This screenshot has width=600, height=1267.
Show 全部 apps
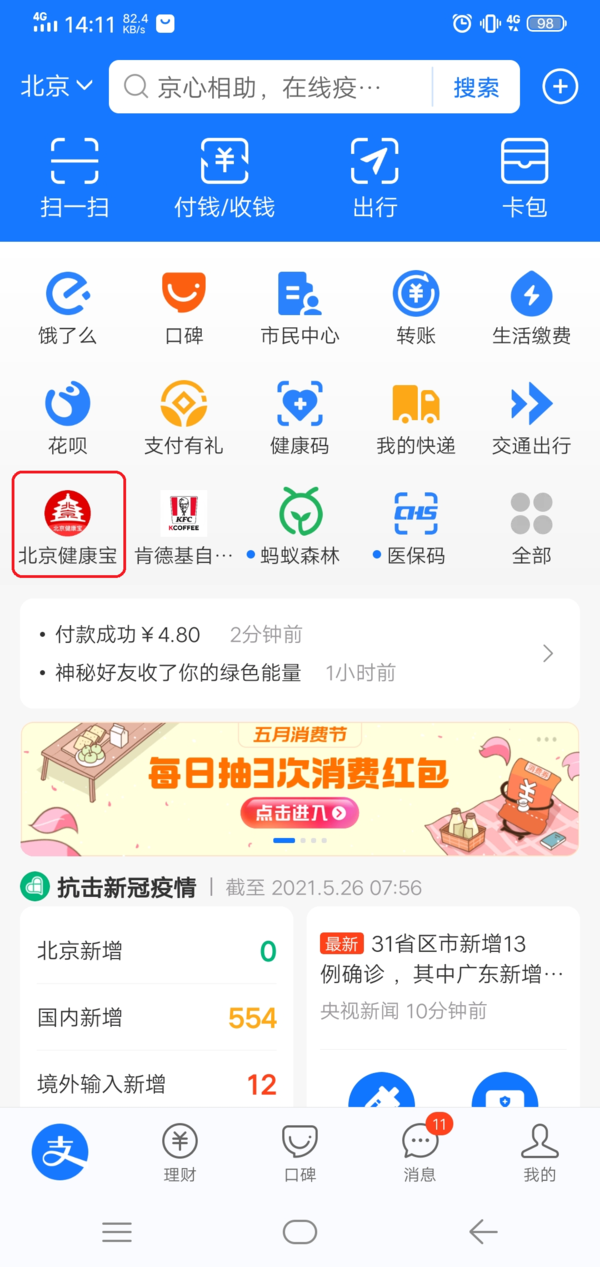point(531,526)
